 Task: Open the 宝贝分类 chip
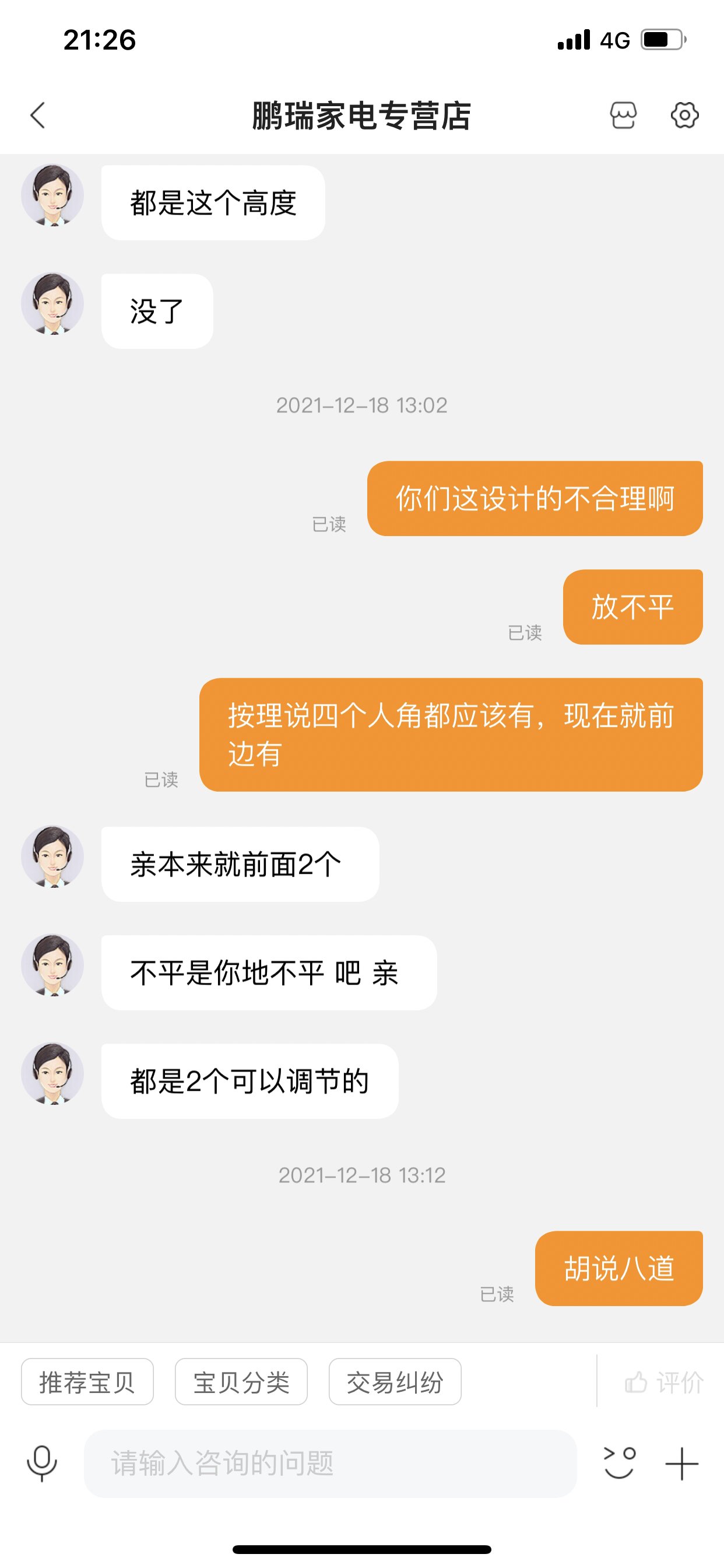pyautogui.click(x=241, y=1382)
